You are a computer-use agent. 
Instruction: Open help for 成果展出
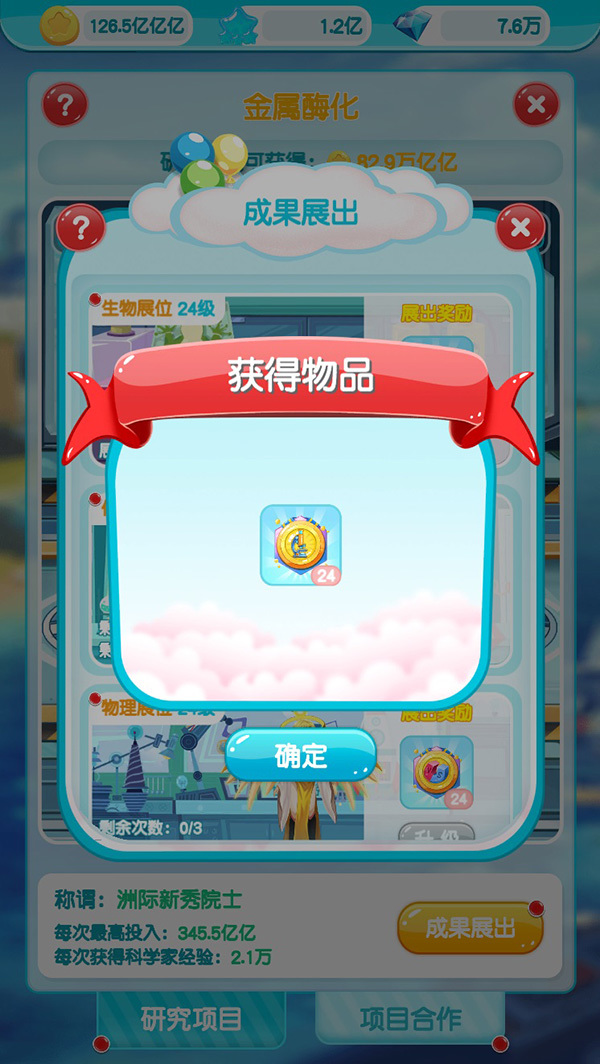(81, 228)
